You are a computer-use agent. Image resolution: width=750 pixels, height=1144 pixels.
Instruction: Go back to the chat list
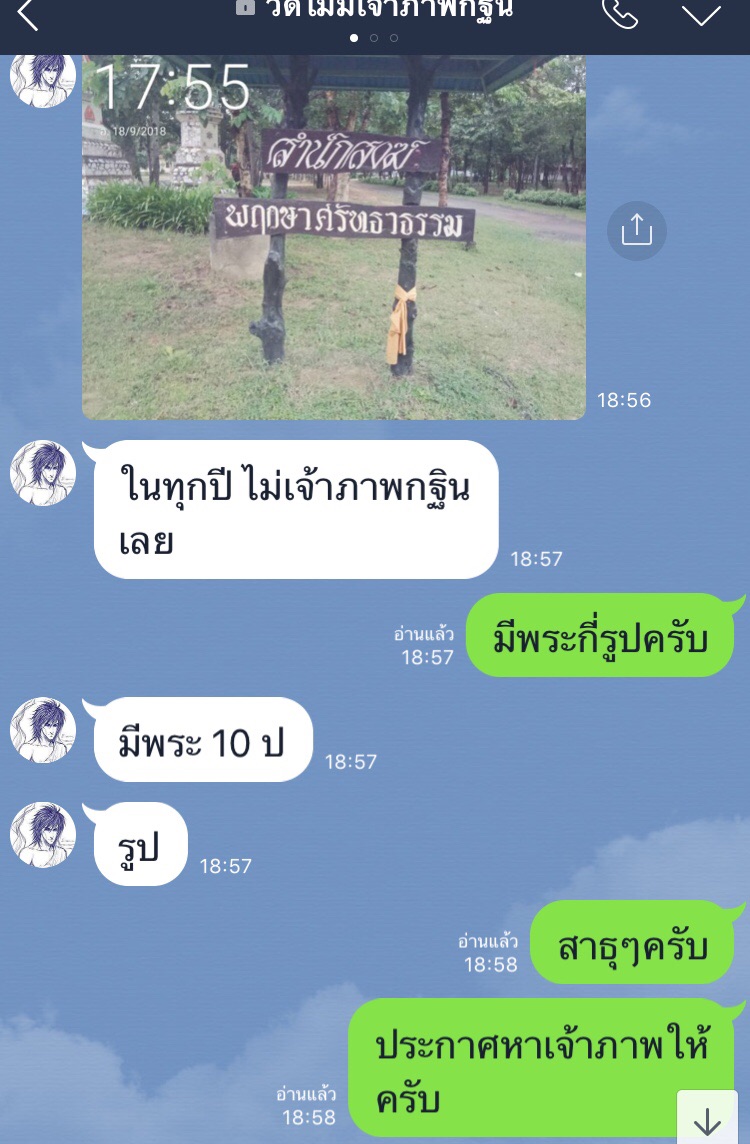tap(27, 15)
